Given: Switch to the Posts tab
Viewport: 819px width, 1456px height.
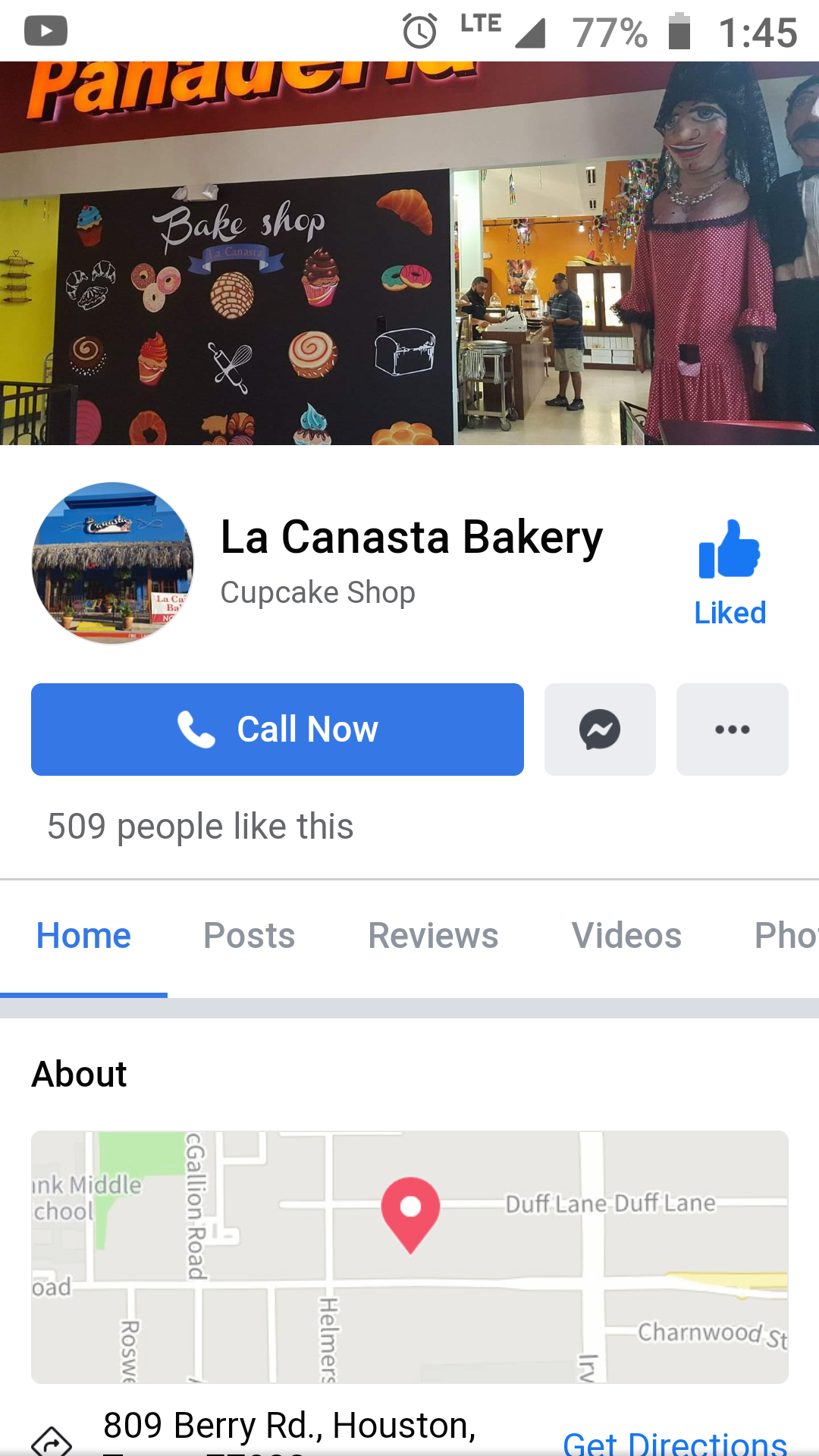Looking at the screenshot, I should pyautogui.click(x=249, y=936).
